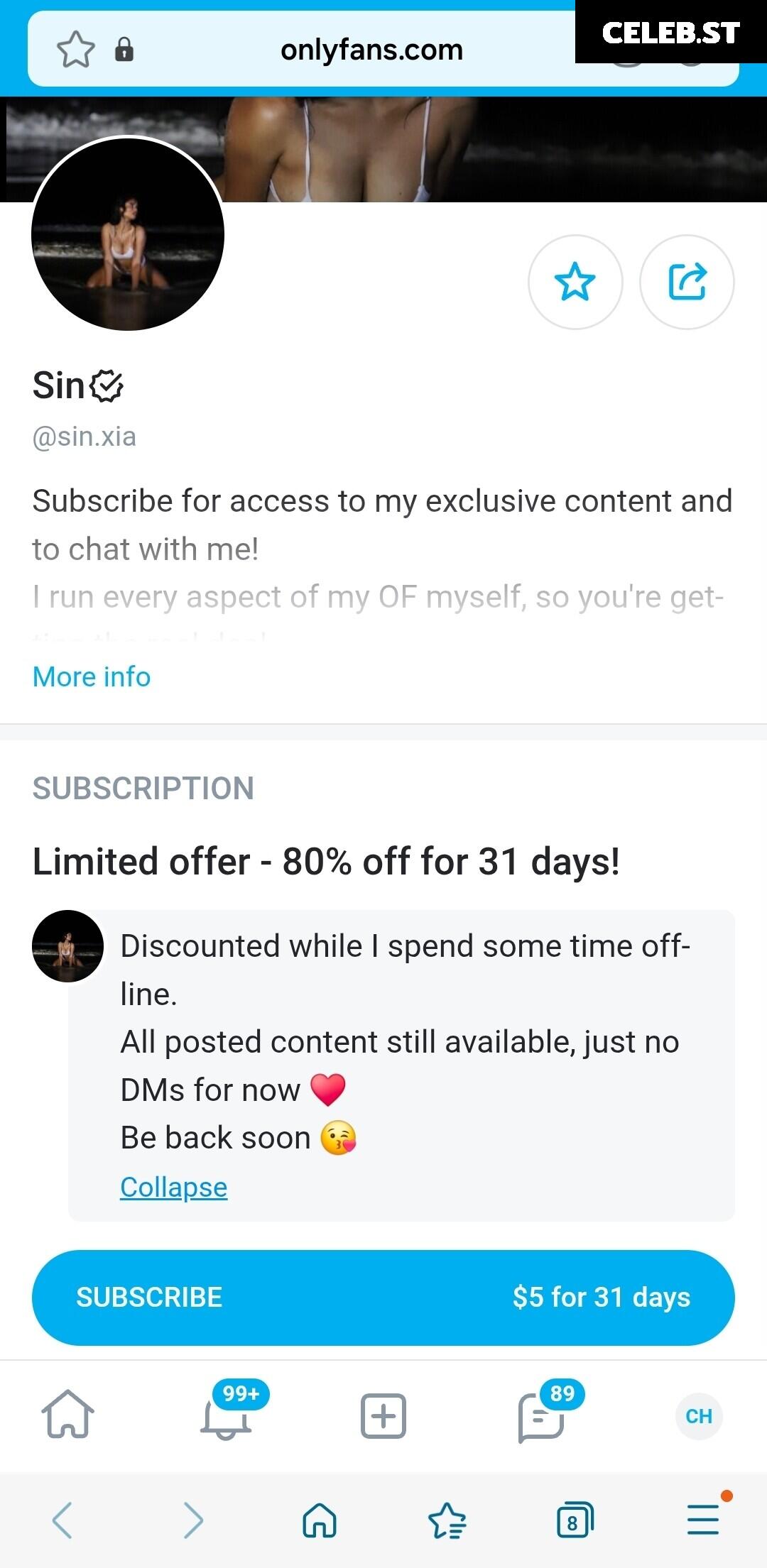This screenshot has width=767, height=1568.
Task: Open the messages chat icon
Action: [x=541, y=1415]
